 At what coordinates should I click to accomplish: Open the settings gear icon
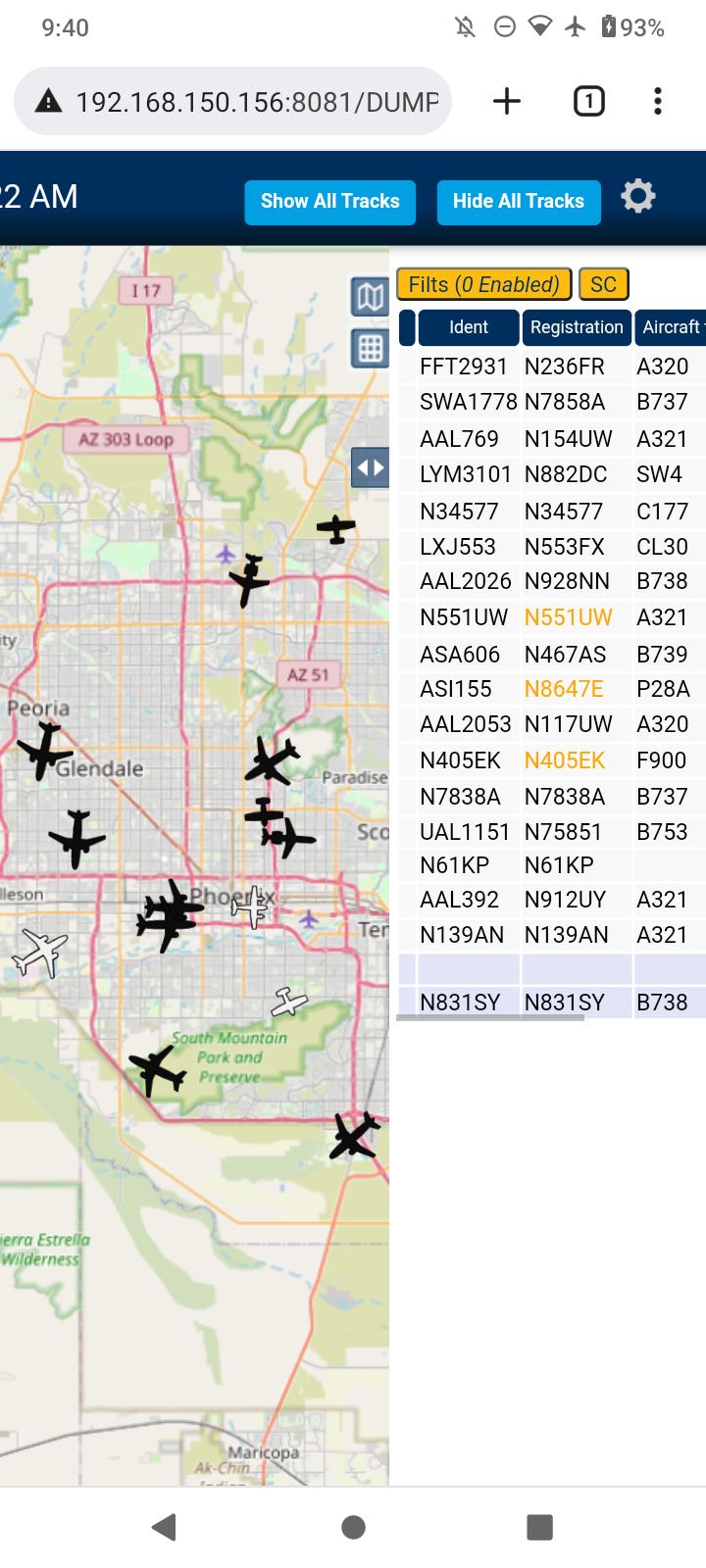click(638, 197)
